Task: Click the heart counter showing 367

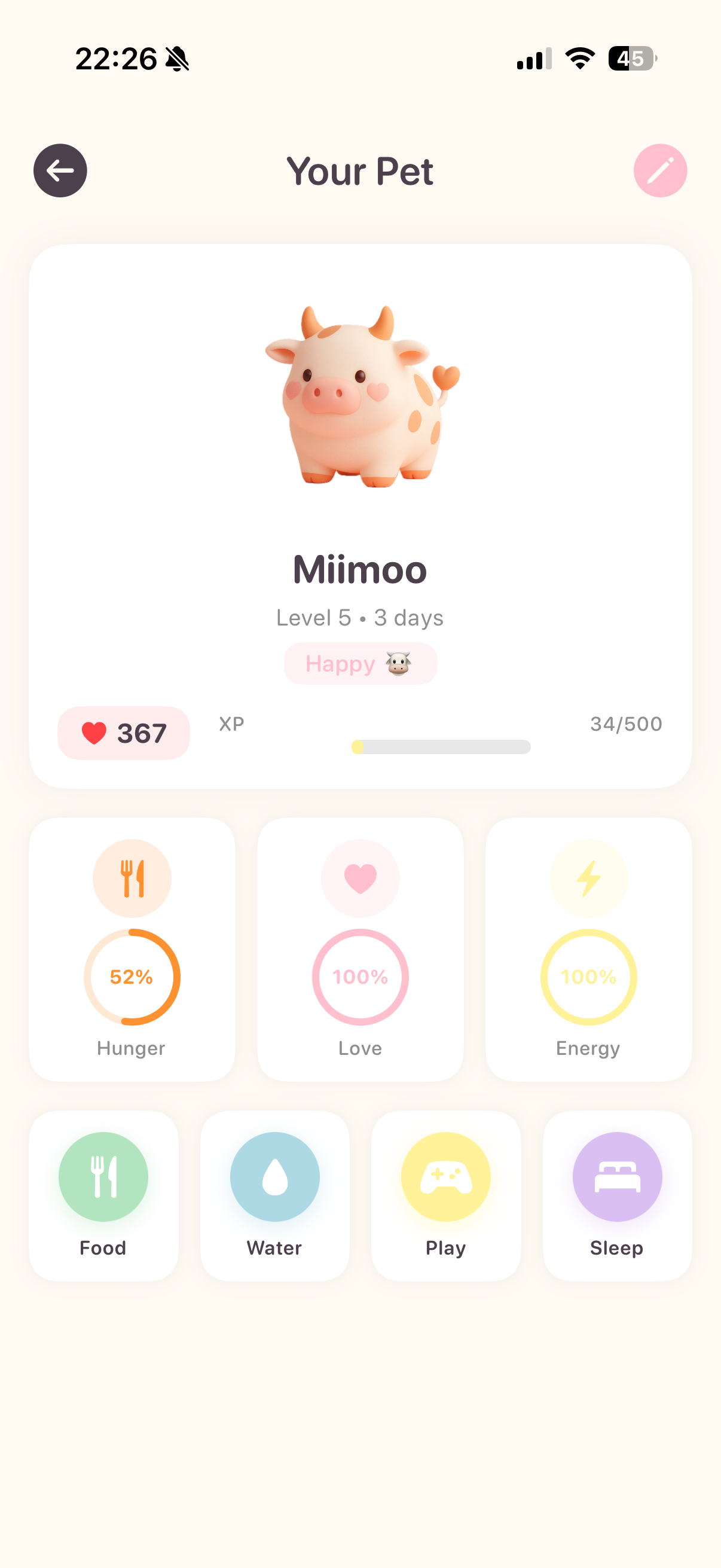Action: click(123, 733)
